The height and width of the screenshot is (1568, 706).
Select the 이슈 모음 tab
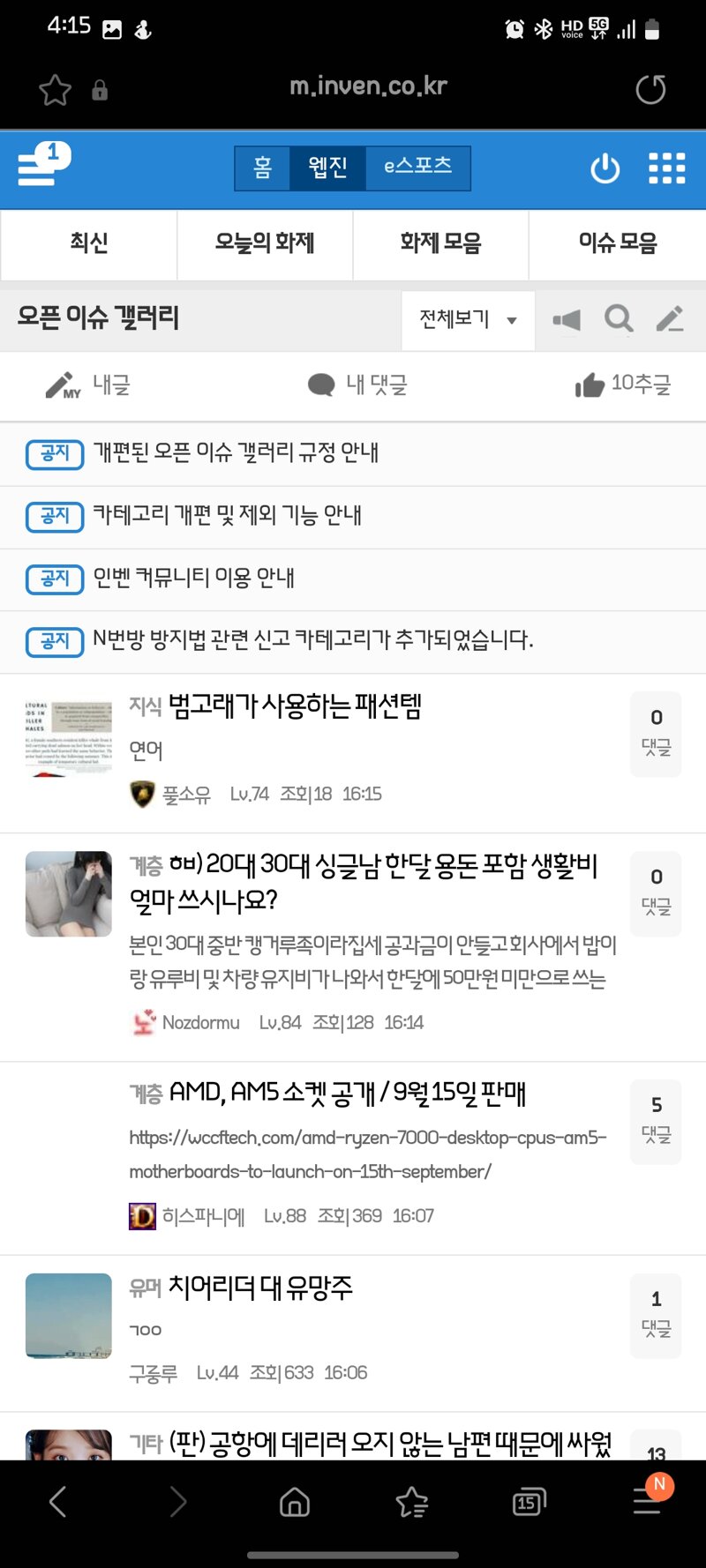coord(617,243)
